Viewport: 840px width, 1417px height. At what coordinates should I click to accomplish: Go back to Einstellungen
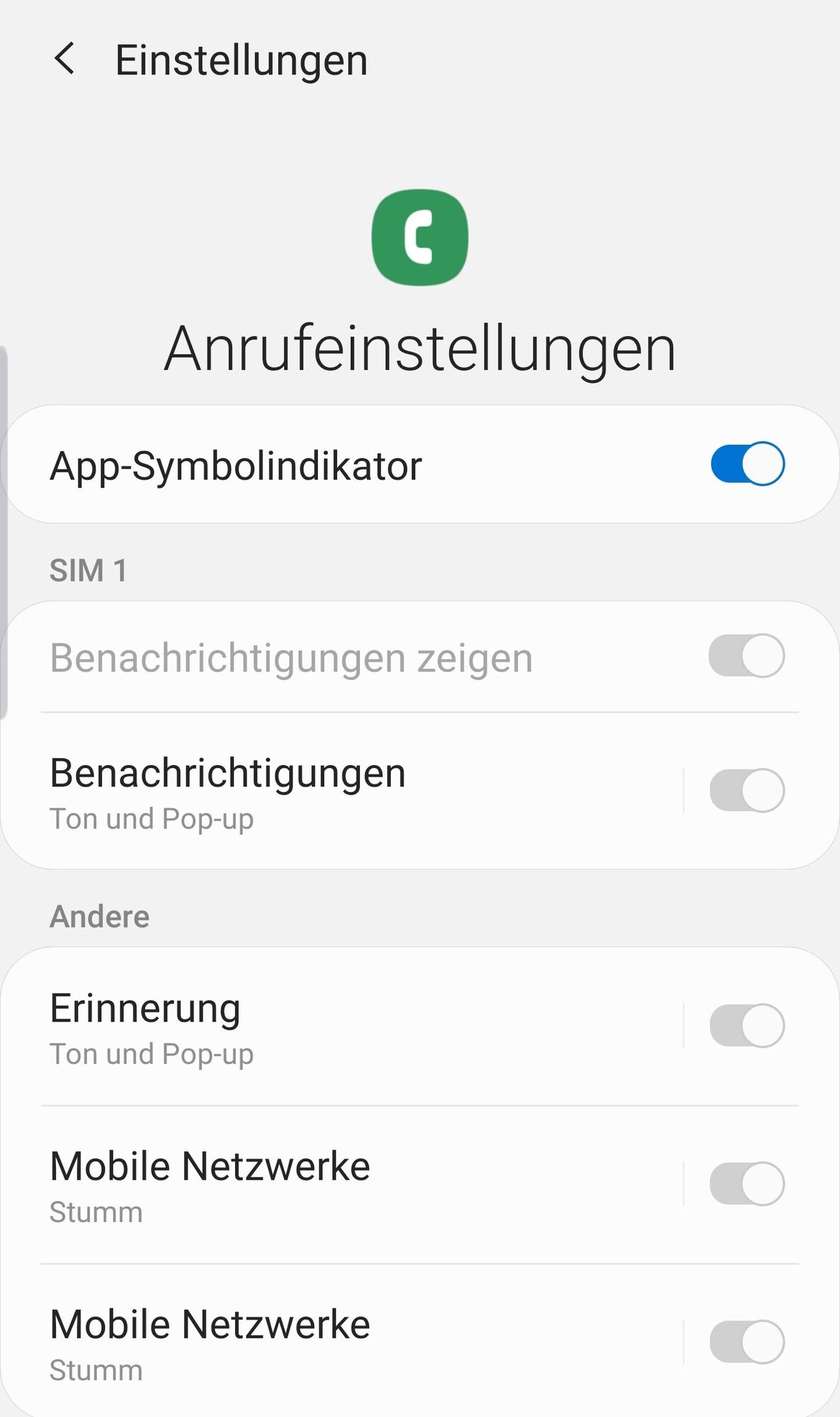point(64,59)
